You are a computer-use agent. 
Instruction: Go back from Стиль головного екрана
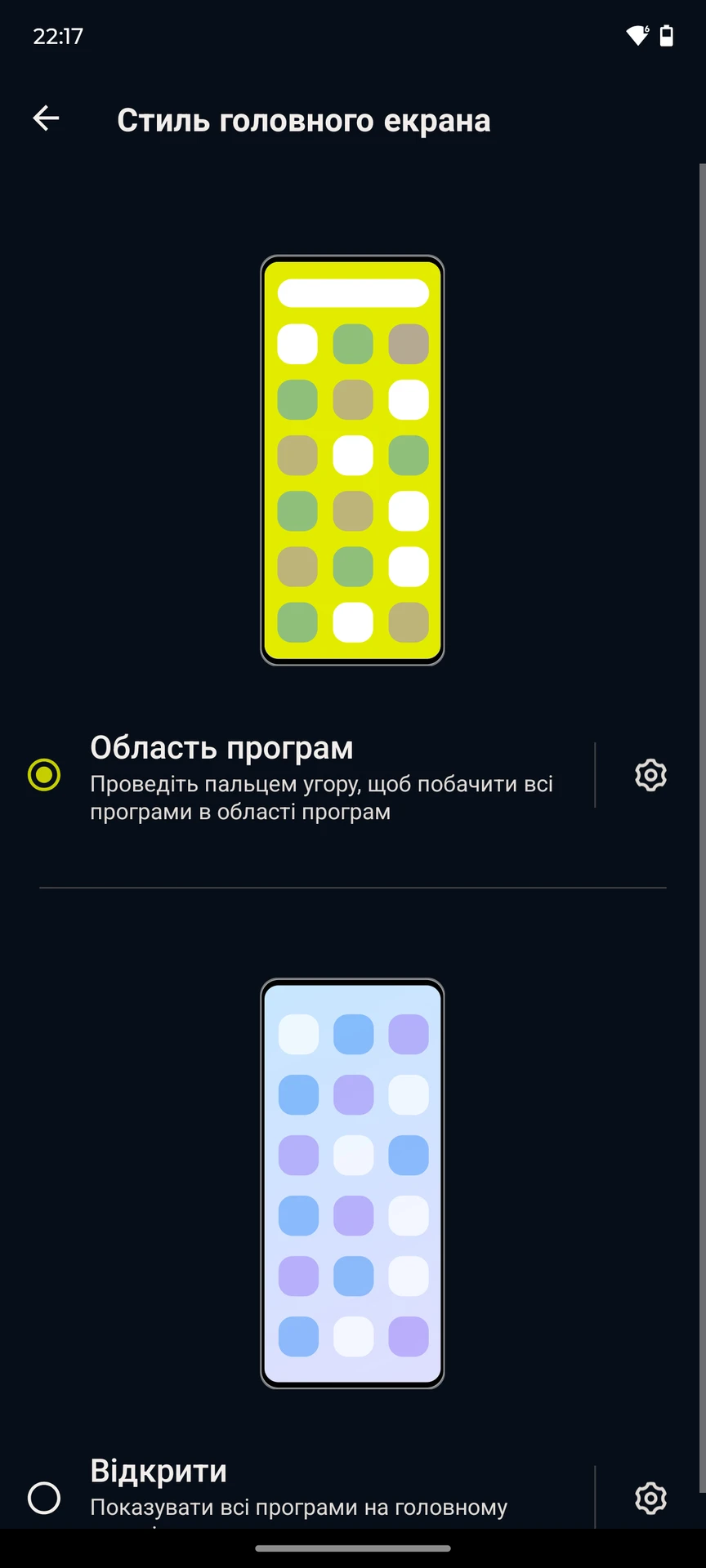coord(46,118)
